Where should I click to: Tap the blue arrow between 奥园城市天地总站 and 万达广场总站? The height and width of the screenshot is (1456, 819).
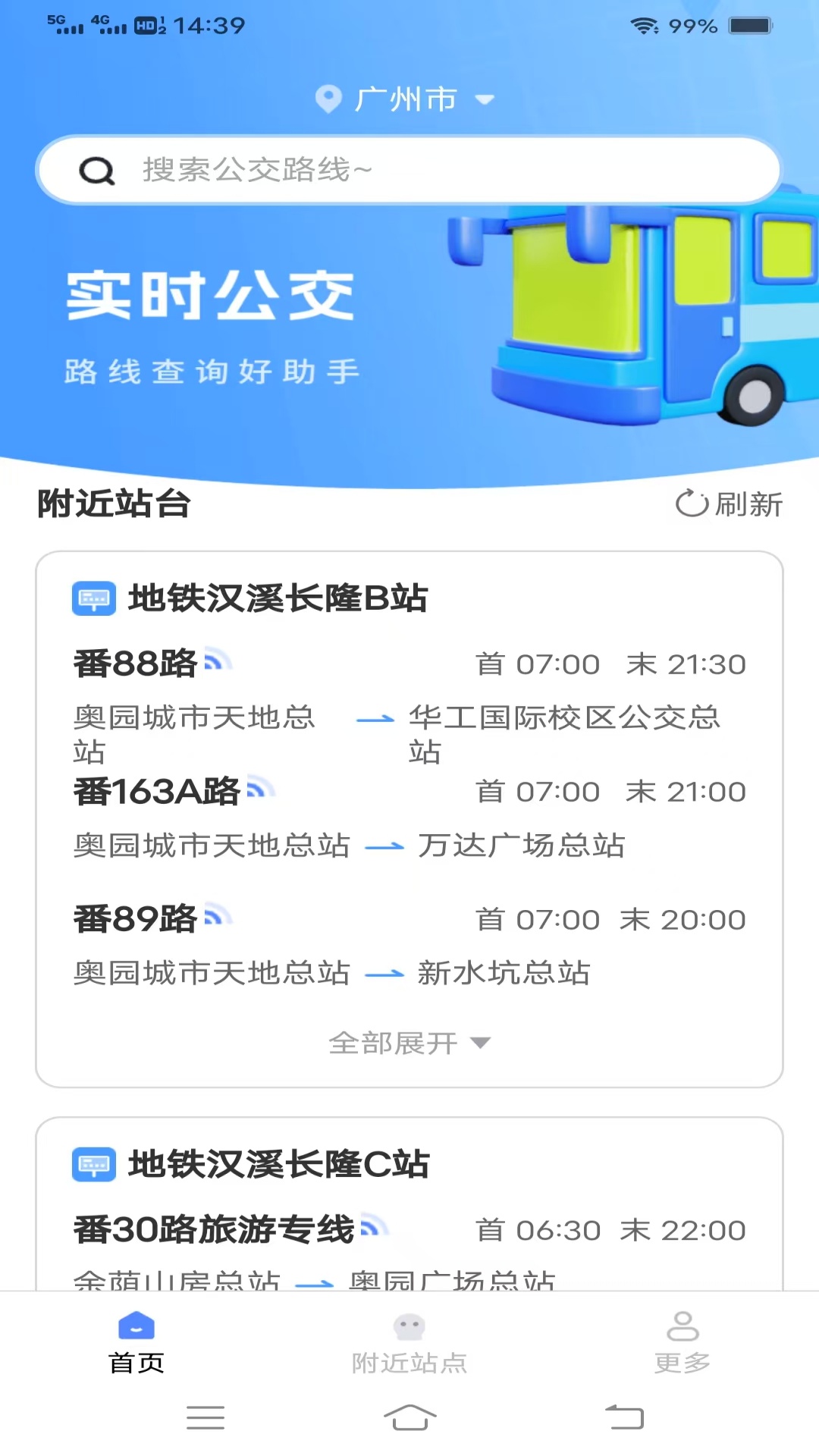pyautogui.click(x=385, y=846)
